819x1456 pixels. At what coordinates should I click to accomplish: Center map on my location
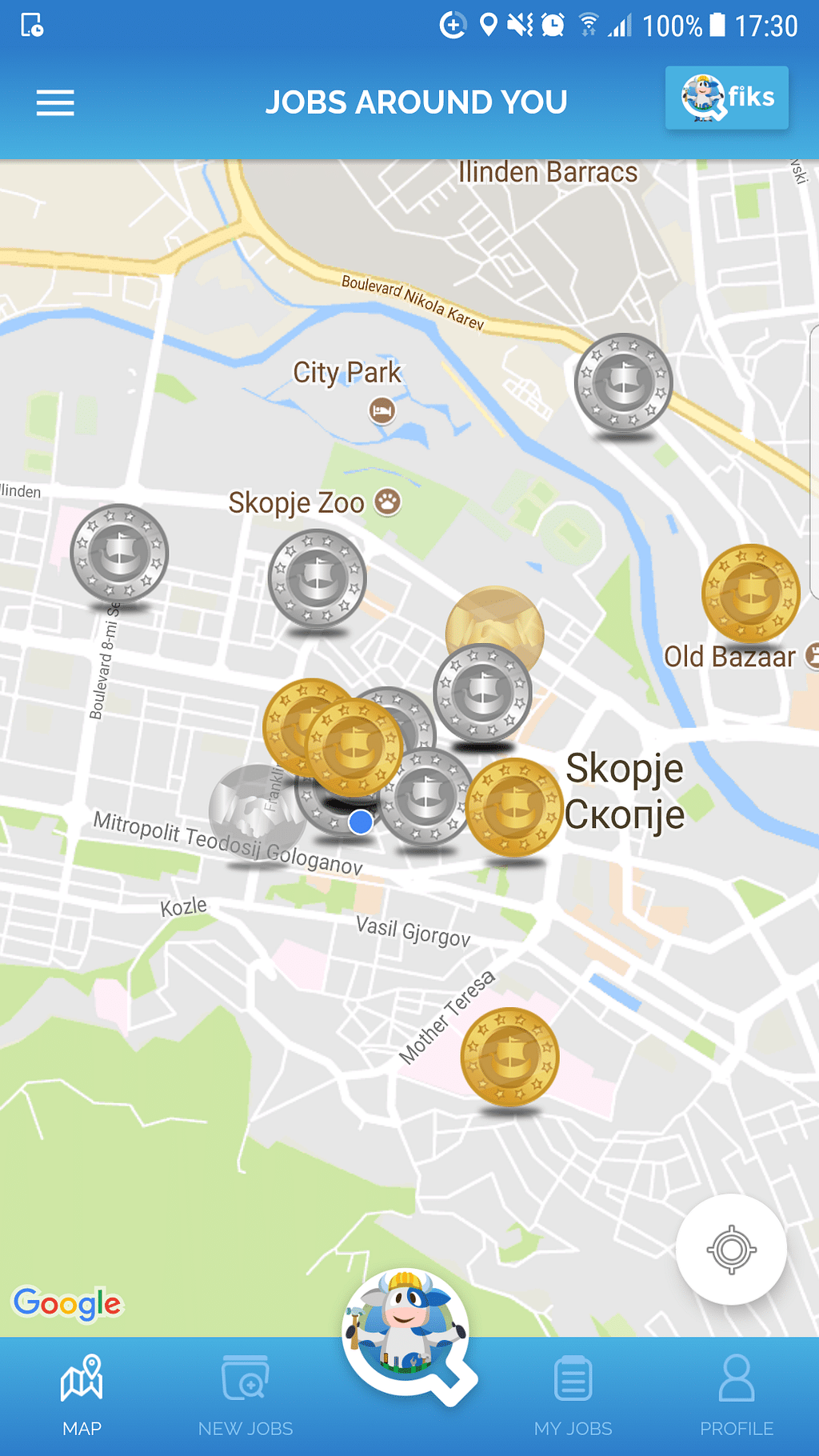tap(731, 1249)
